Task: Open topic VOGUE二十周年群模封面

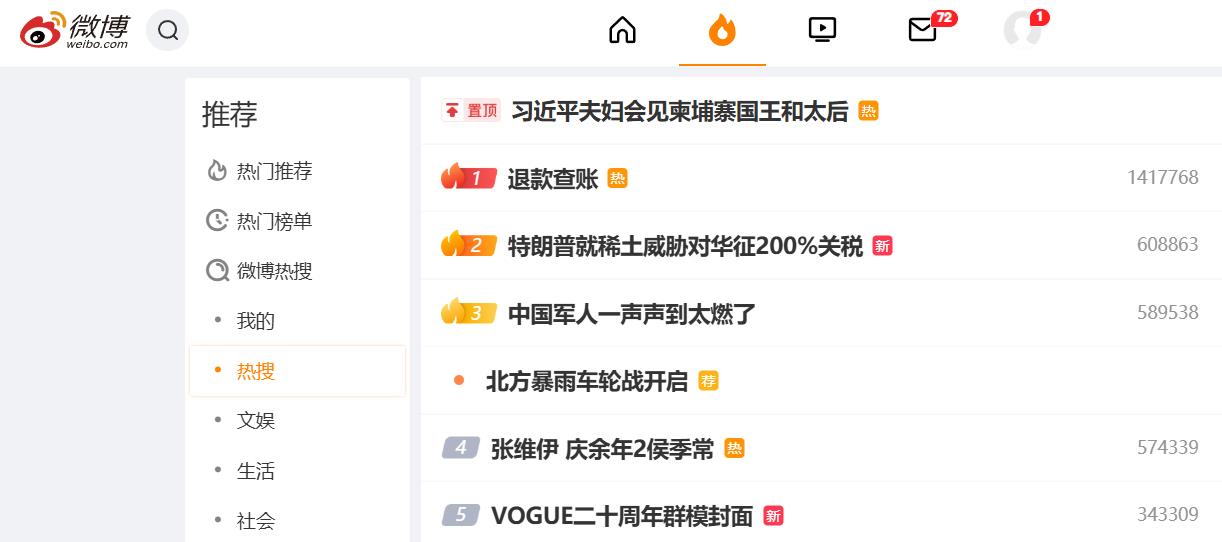Action: [621, 516]
